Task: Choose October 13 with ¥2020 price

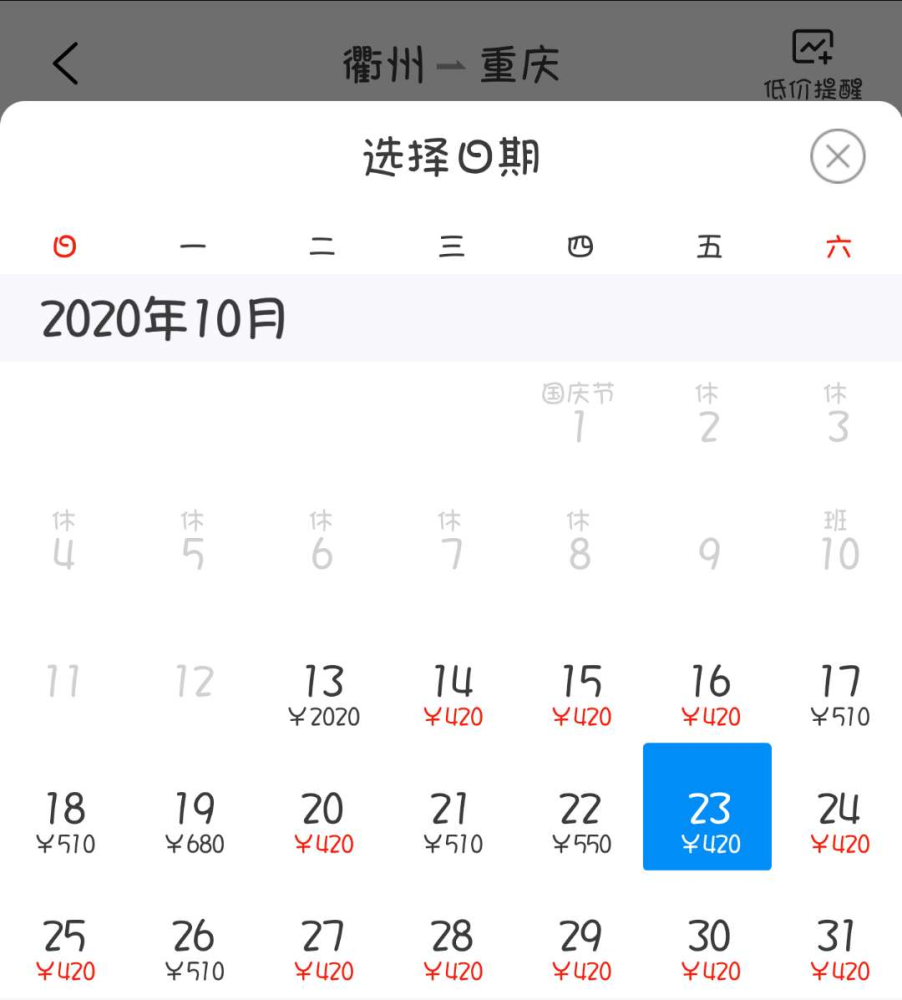Action: (x=323, y=695)
